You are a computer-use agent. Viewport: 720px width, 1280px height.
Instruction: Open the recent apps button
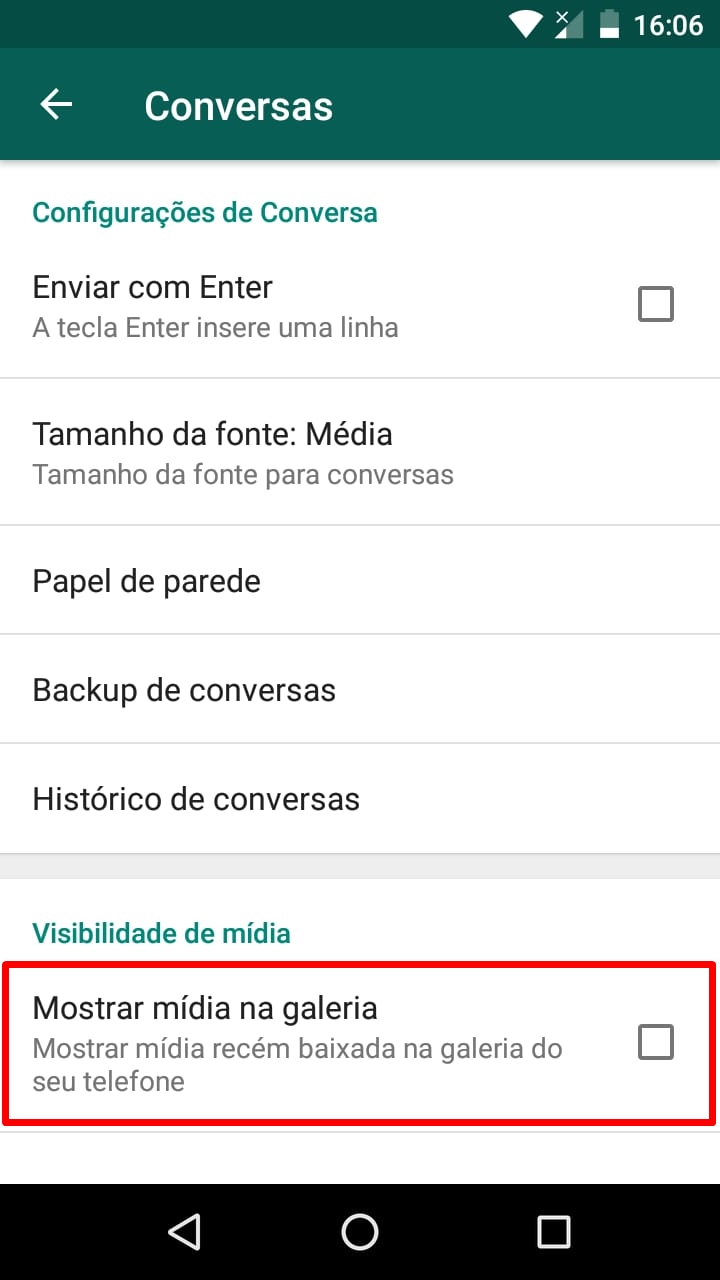click(553, 1232)
